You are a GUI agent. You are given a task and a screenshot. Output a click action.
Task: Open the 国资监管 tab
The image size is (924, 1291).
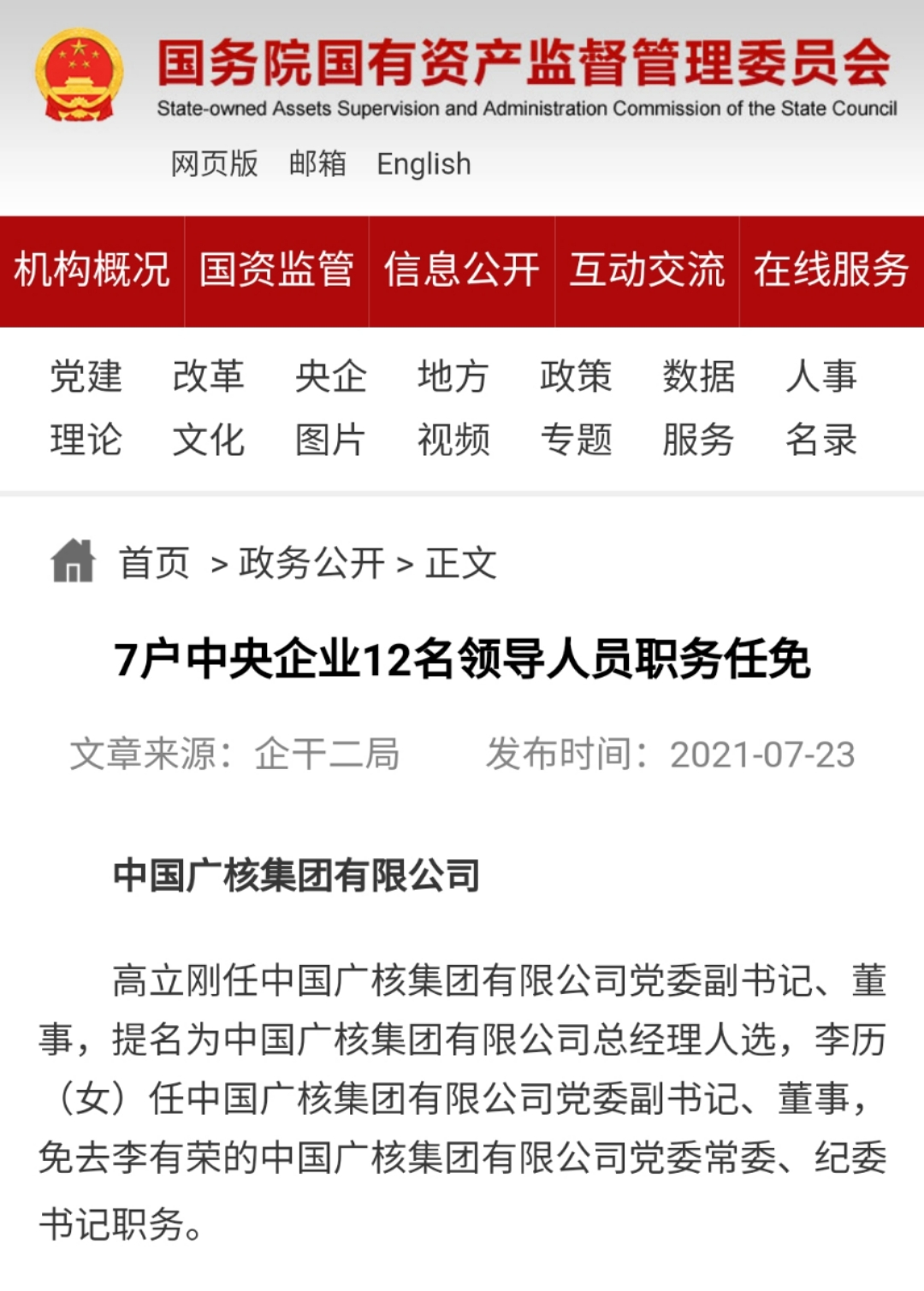276,270
